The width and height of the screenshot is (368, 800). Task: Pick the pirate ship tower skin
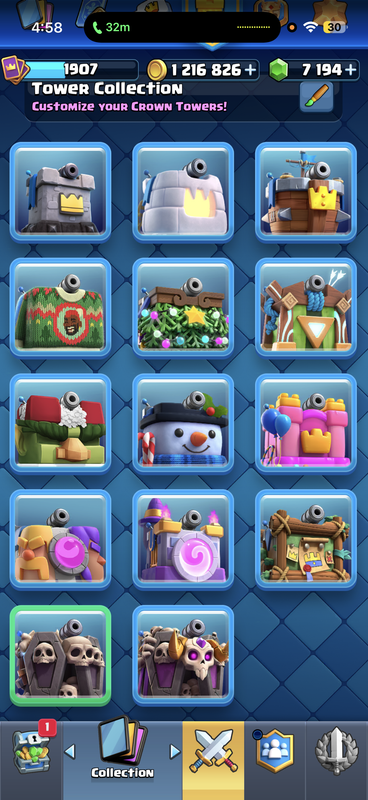click(306, 192)
